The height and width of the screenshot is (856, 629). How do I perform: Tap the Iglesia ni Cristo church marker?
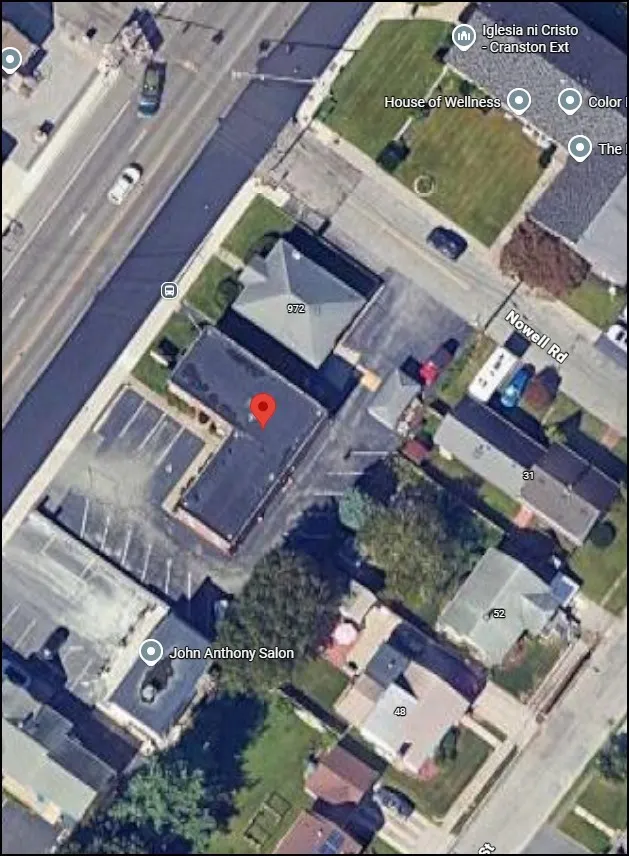click(x=463, y=37)
